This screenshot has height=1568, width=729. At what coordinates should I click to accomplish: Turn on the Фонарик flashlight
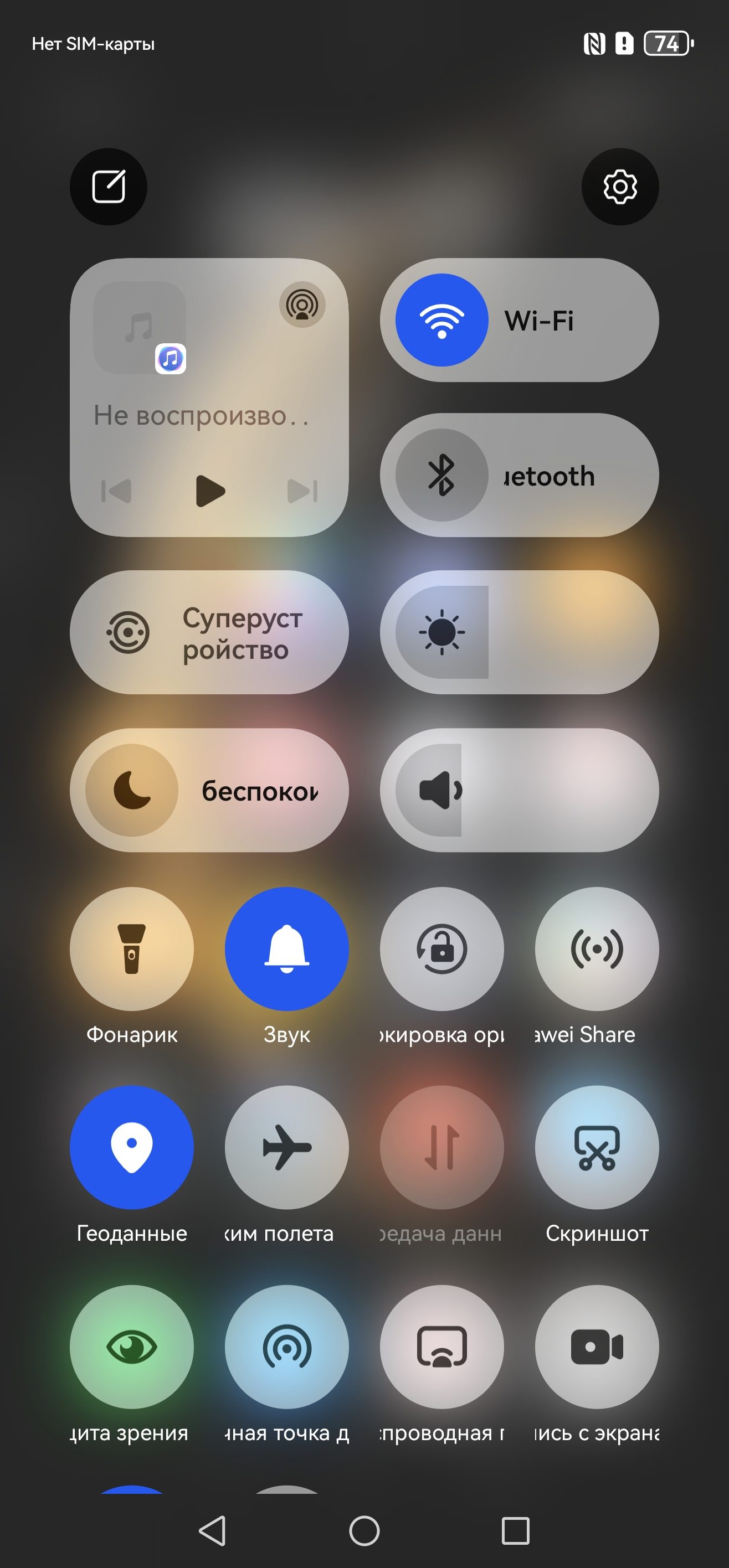coord(131,948)
